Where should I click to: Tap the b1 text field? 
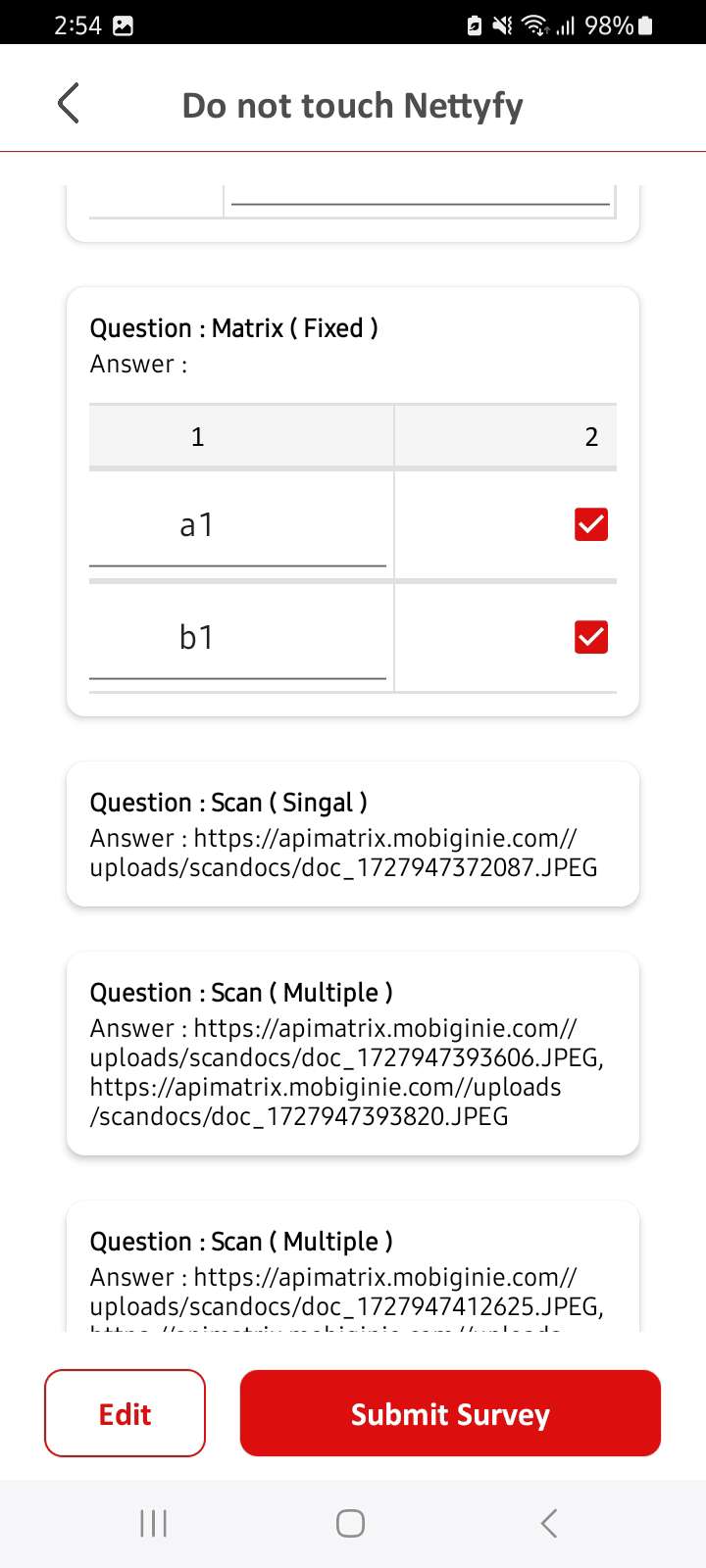point(237,639)
